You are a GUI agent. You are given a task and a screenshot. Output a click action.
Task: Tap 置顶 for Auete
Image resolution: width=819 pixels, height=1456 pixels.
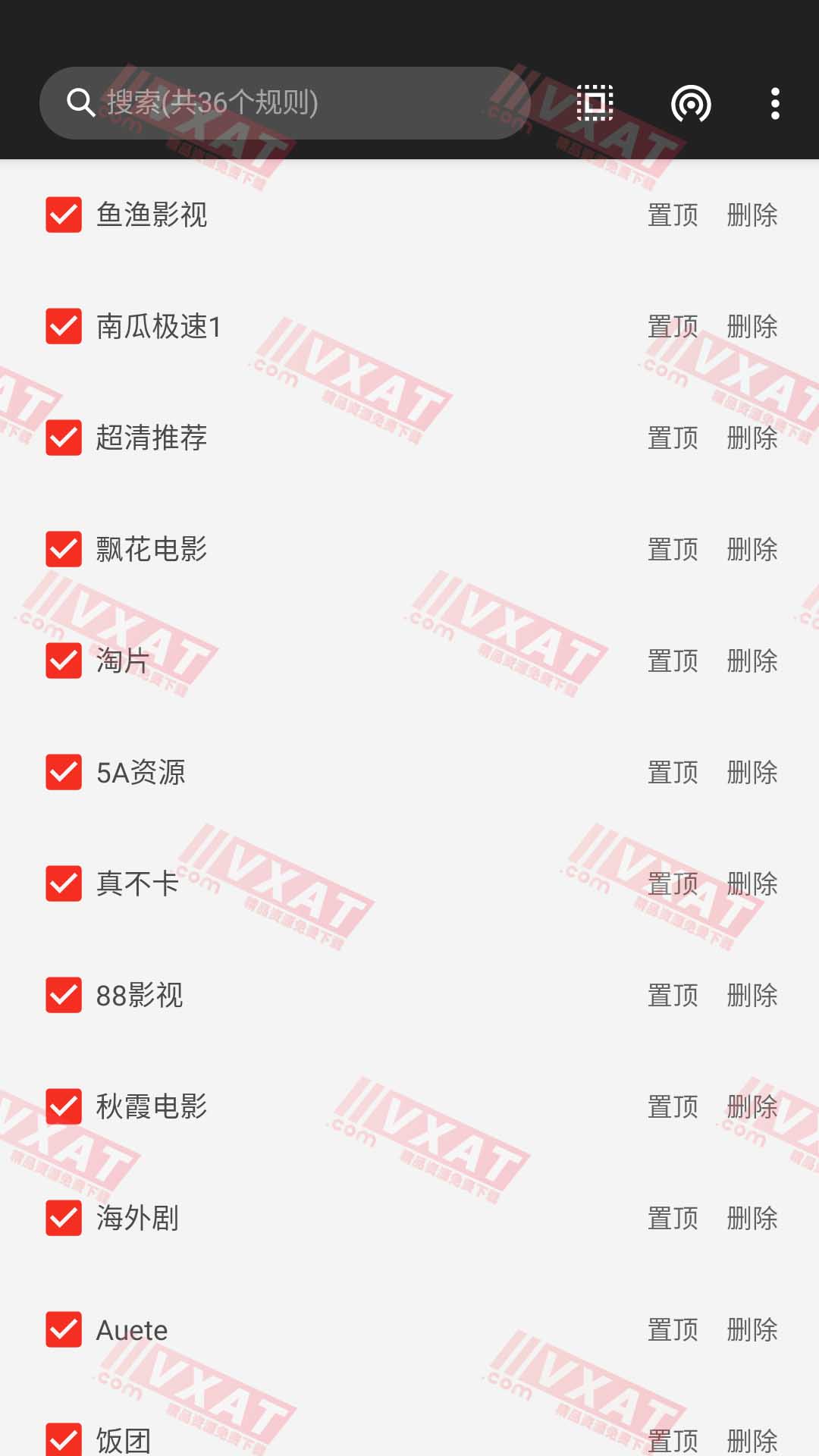(x=673, y=1329)
